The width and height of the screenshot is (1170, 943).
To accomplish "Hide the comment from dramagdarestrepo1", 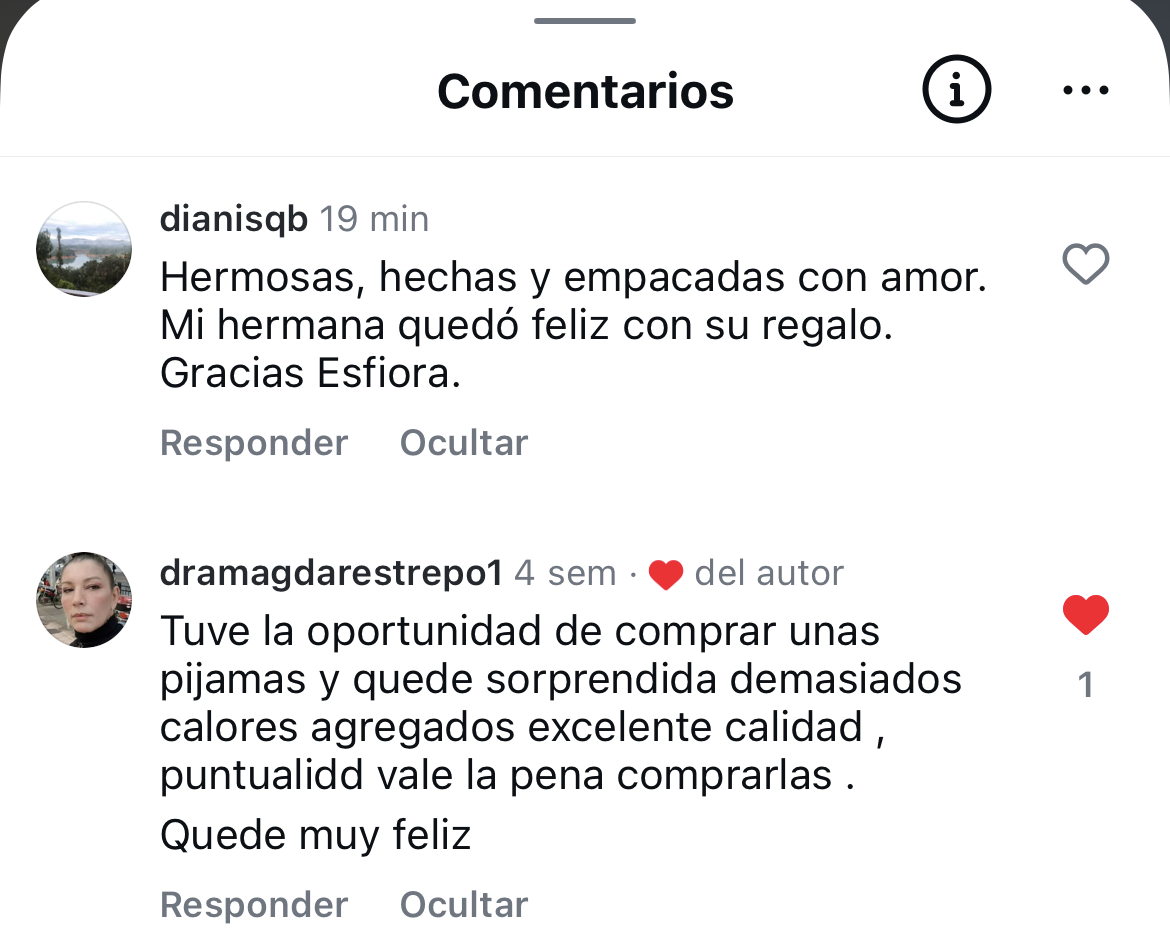I will coord(463,904).
